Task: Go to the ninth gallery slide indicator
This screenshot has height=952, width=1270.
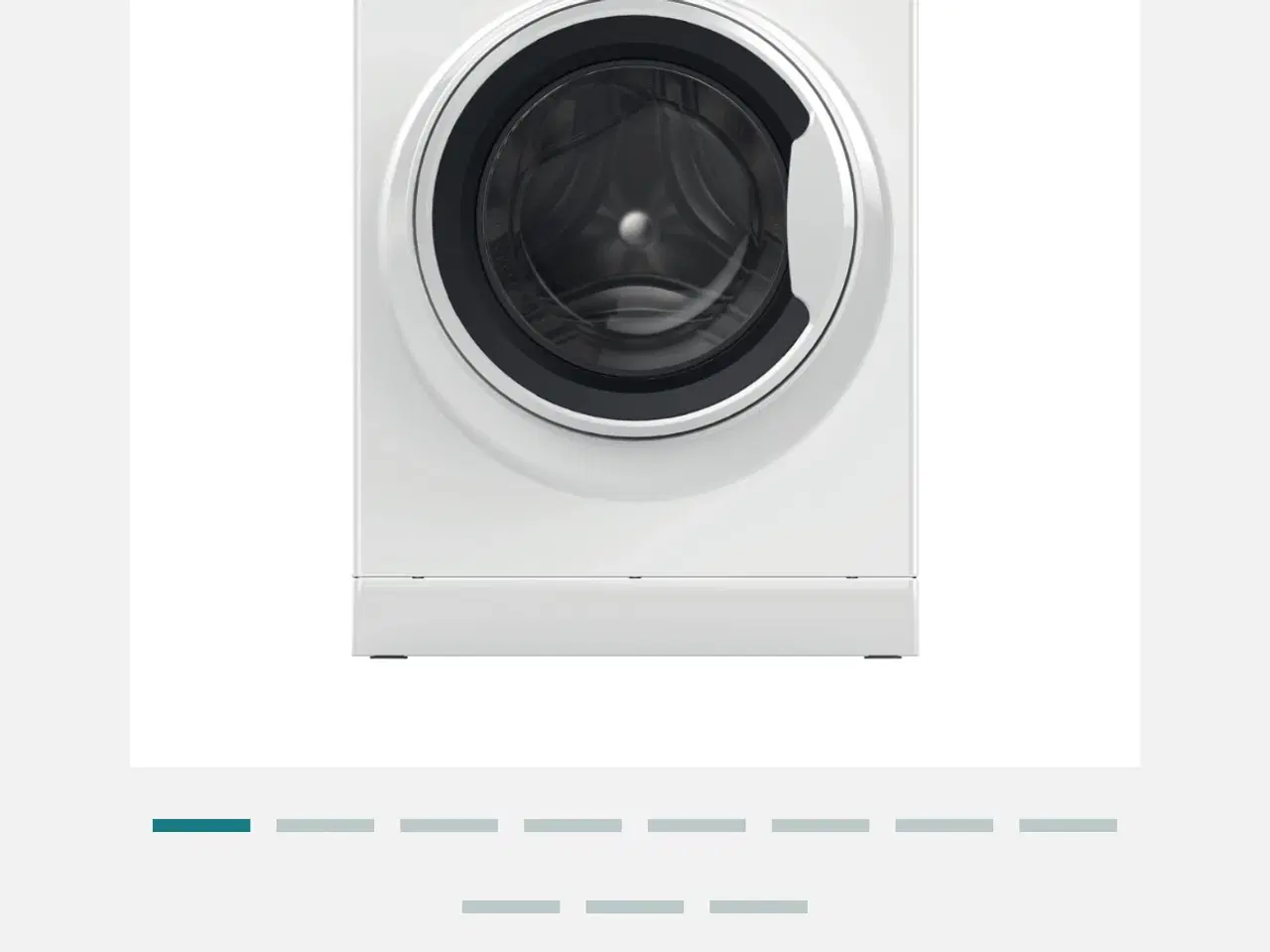Action: coord(511,906)
